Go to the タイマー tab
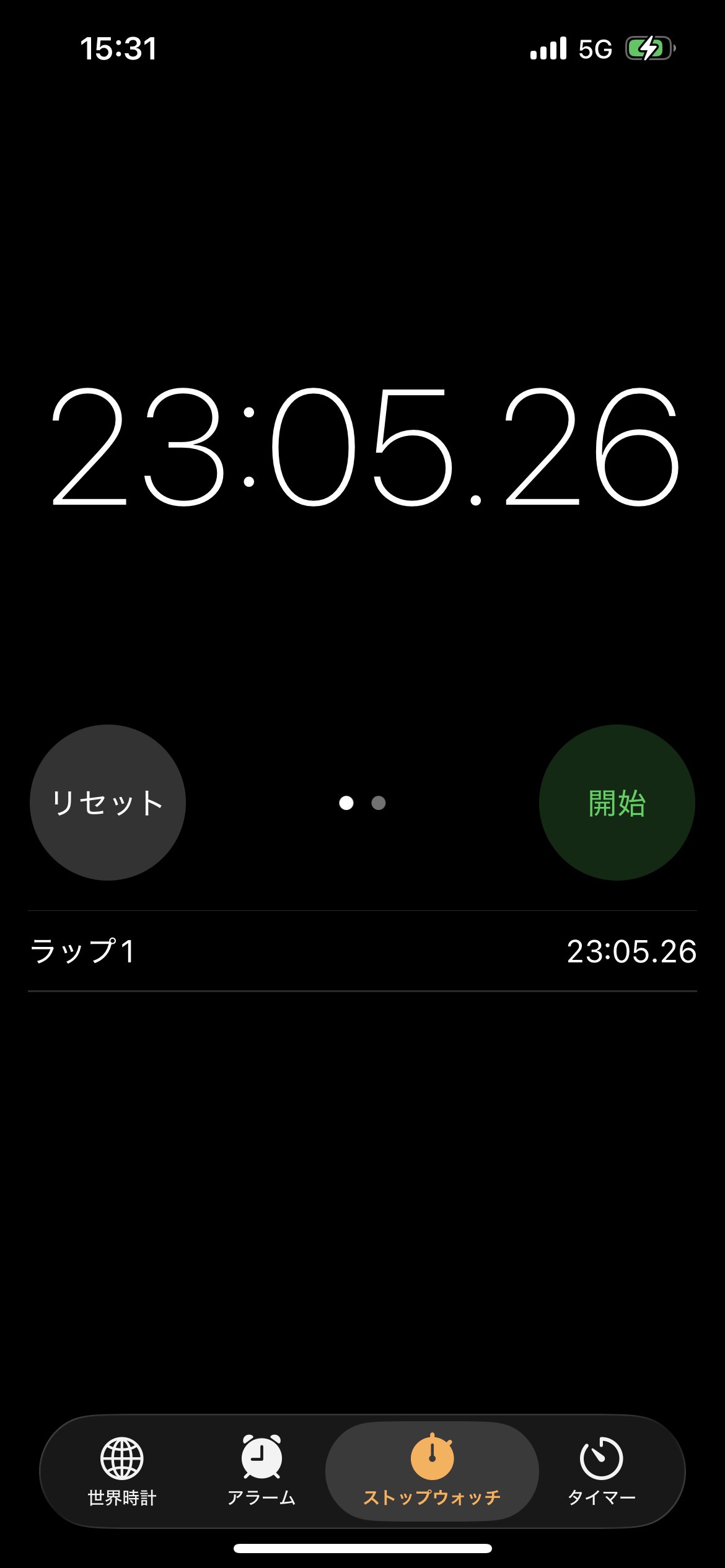Image resolution: width=725 pixels, height=1568 pixels. point(601,1470)
